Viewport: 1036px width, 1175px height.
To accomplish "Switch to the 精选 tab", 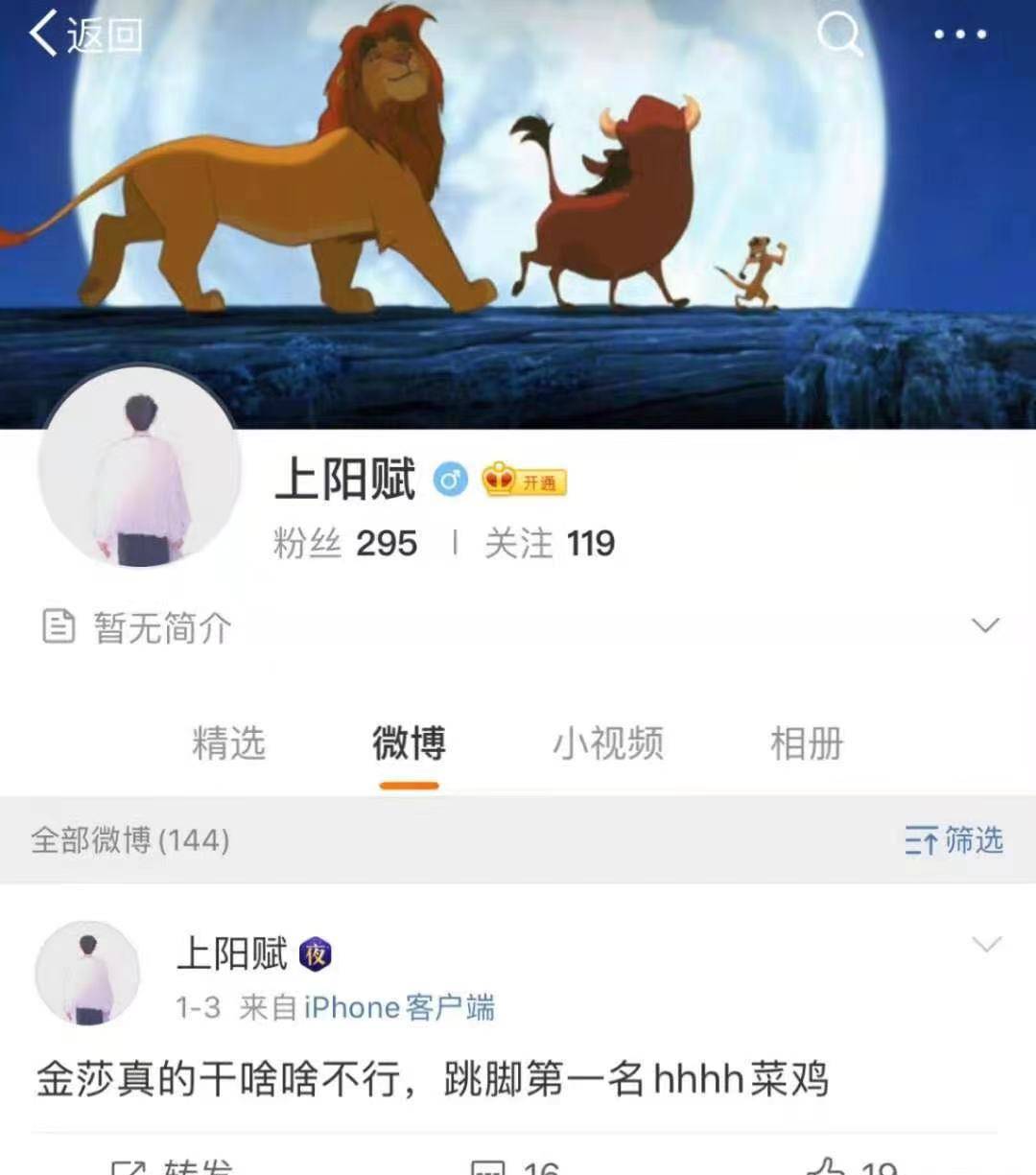I will click(x=228, y=743).
